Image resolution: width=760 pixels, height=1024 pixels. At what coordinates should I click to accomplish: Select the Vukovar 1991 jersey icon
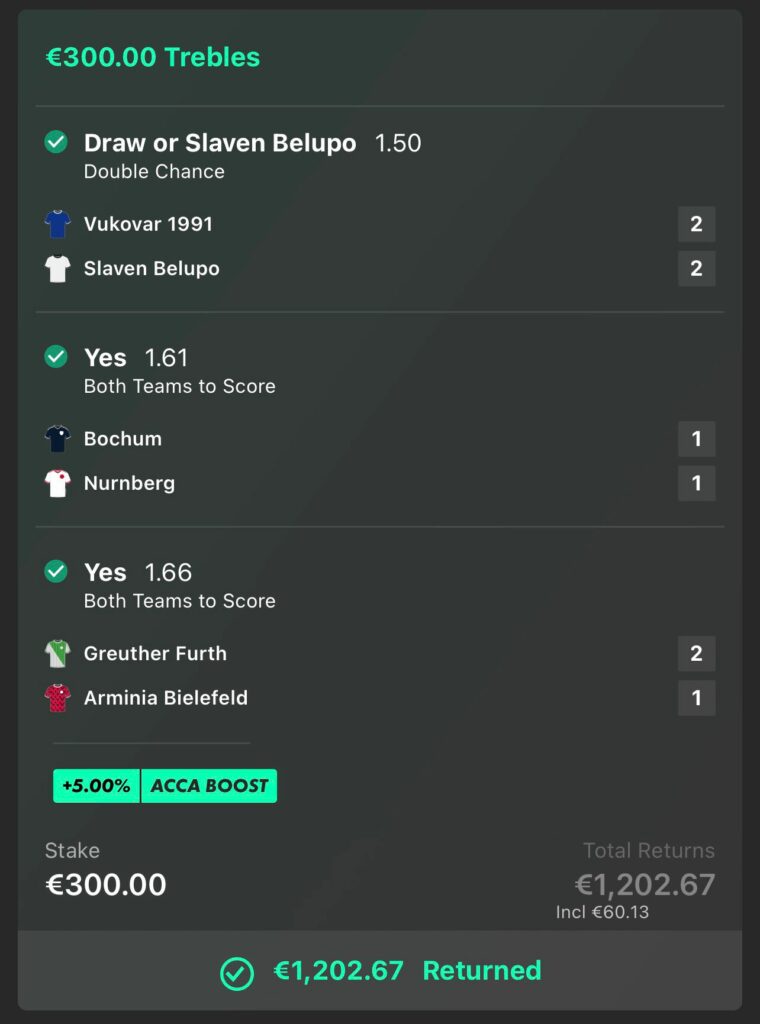[58, 224]
